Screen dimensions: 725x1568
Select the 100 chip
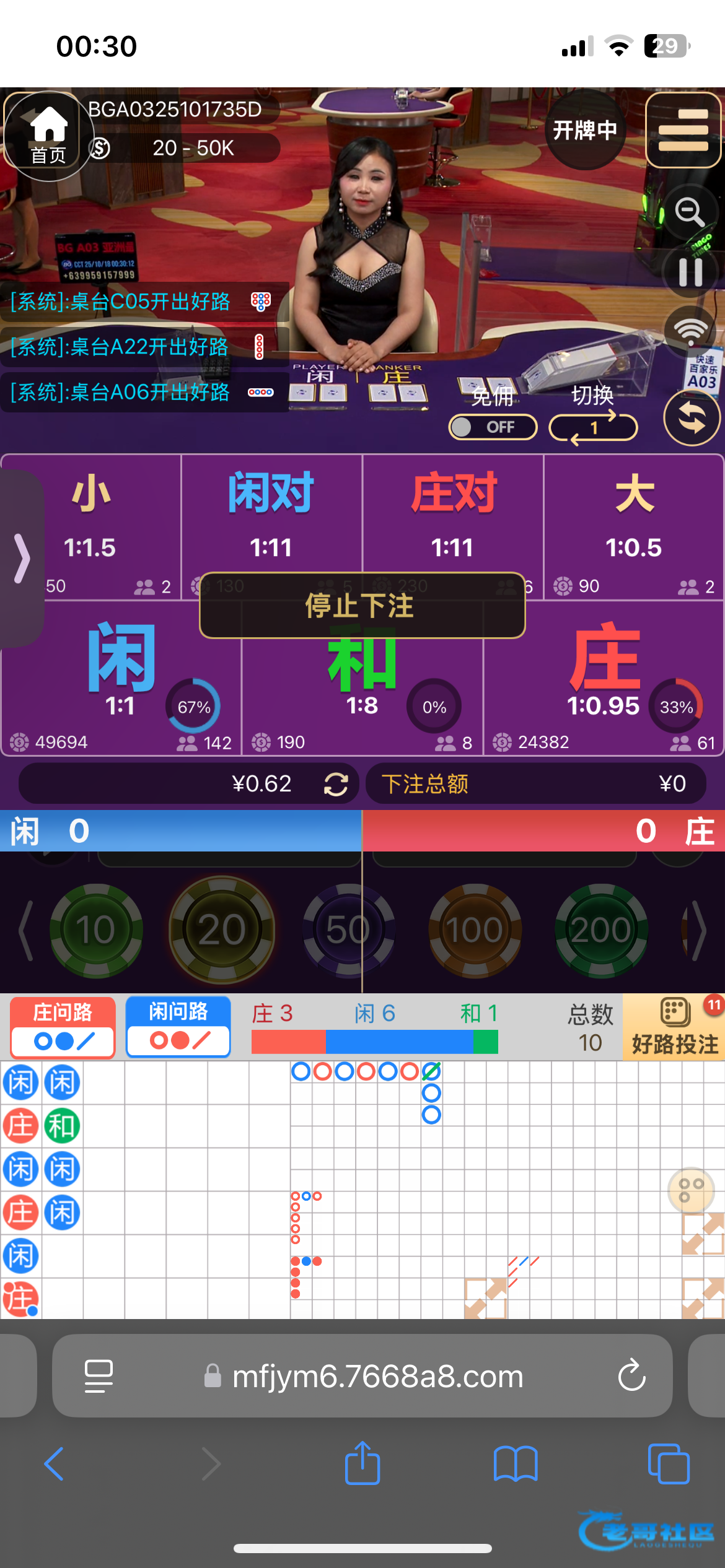(475, 930)
